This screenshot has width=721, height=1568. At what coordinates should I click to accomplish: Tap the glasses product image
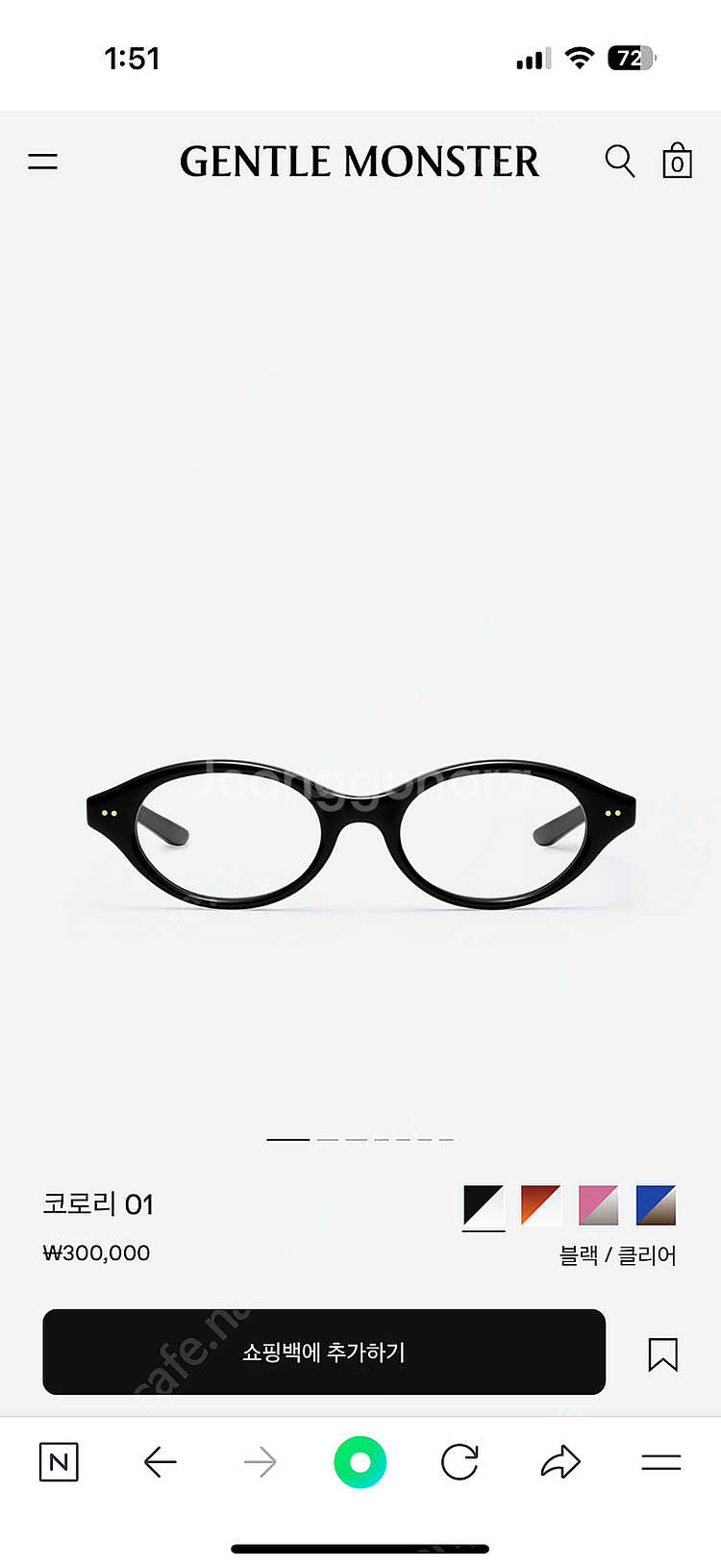[x=360, y=832]
